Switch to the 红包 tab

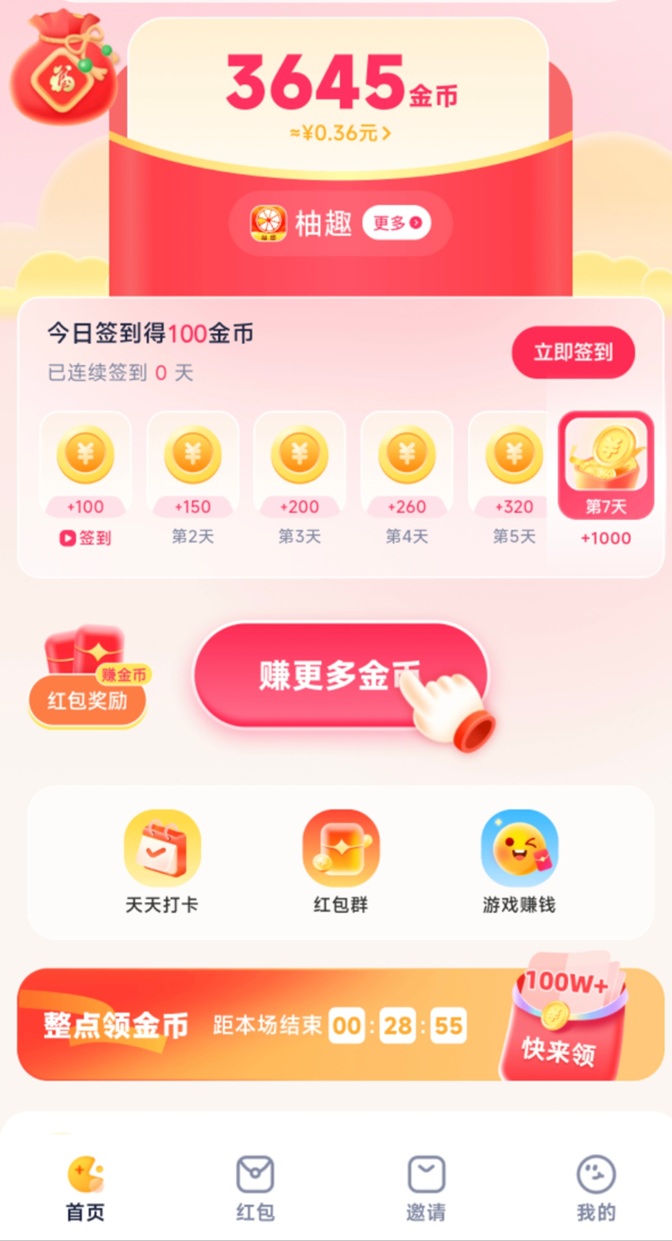[255, 1188]
